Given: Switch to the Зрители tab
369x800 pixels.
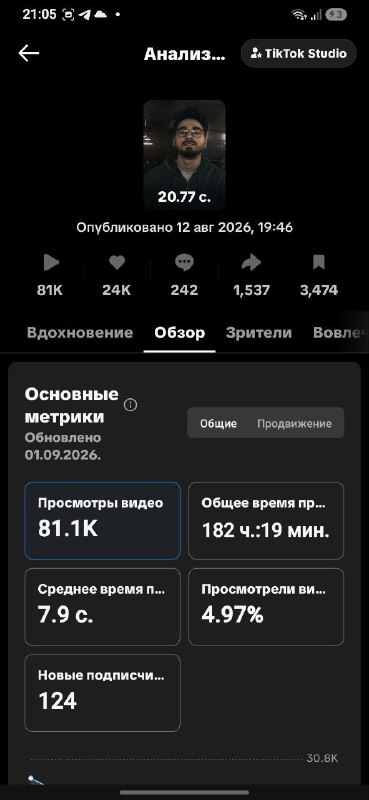Looking at the screenshot, I should click(x=259, y=333).
